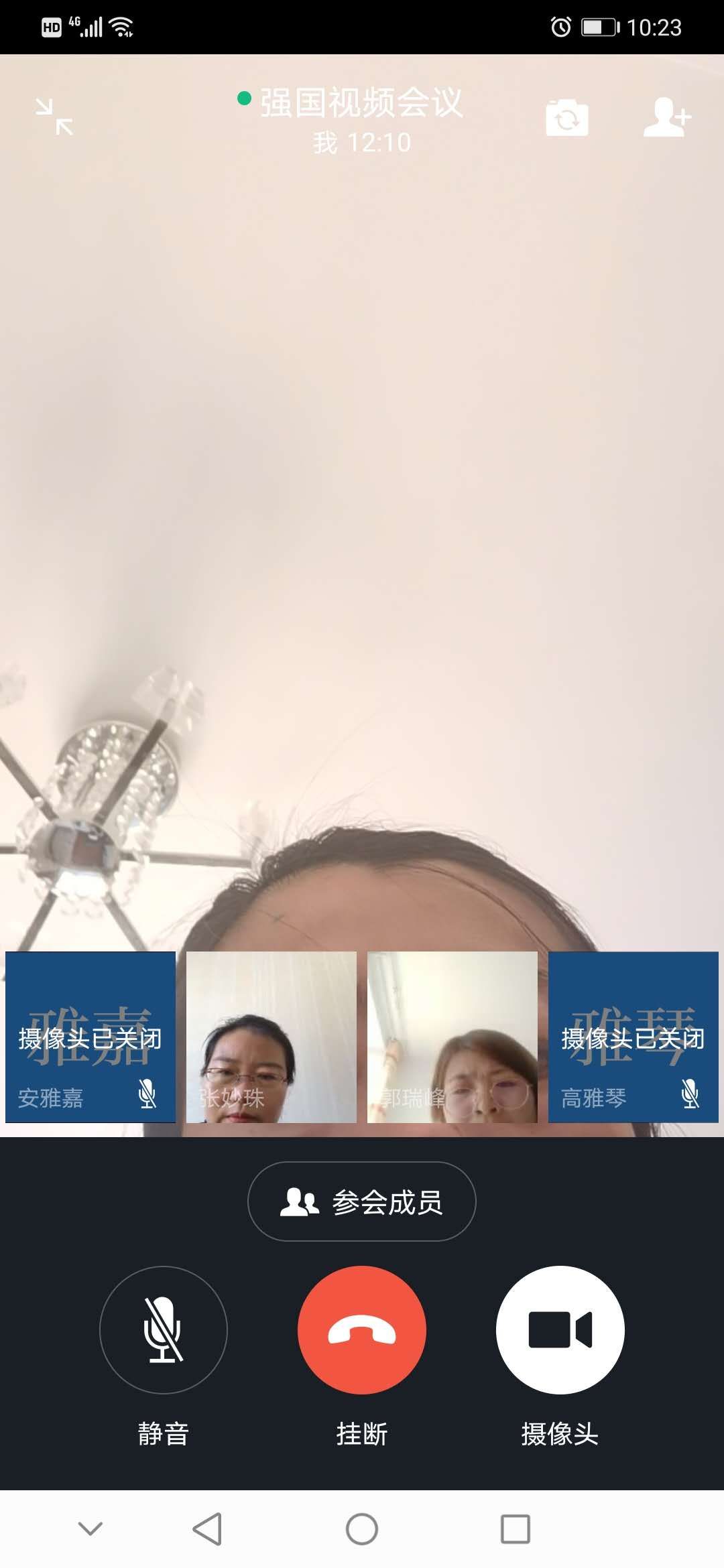Screen dimensions: 724x1568
Task: Select 张妙珠's video thumbnail
Action: point(271,1037)
